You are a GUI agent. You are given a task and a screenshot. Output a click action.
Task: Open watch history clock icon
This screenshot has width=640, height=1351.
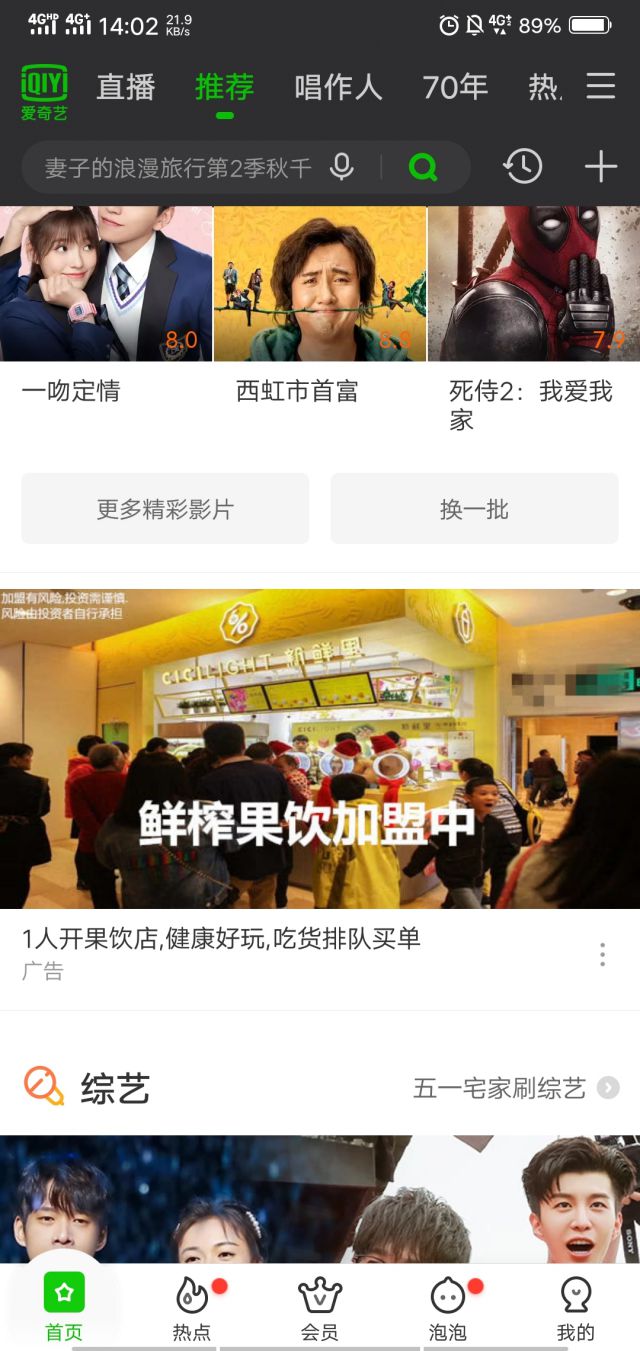[x=523, y=167]
